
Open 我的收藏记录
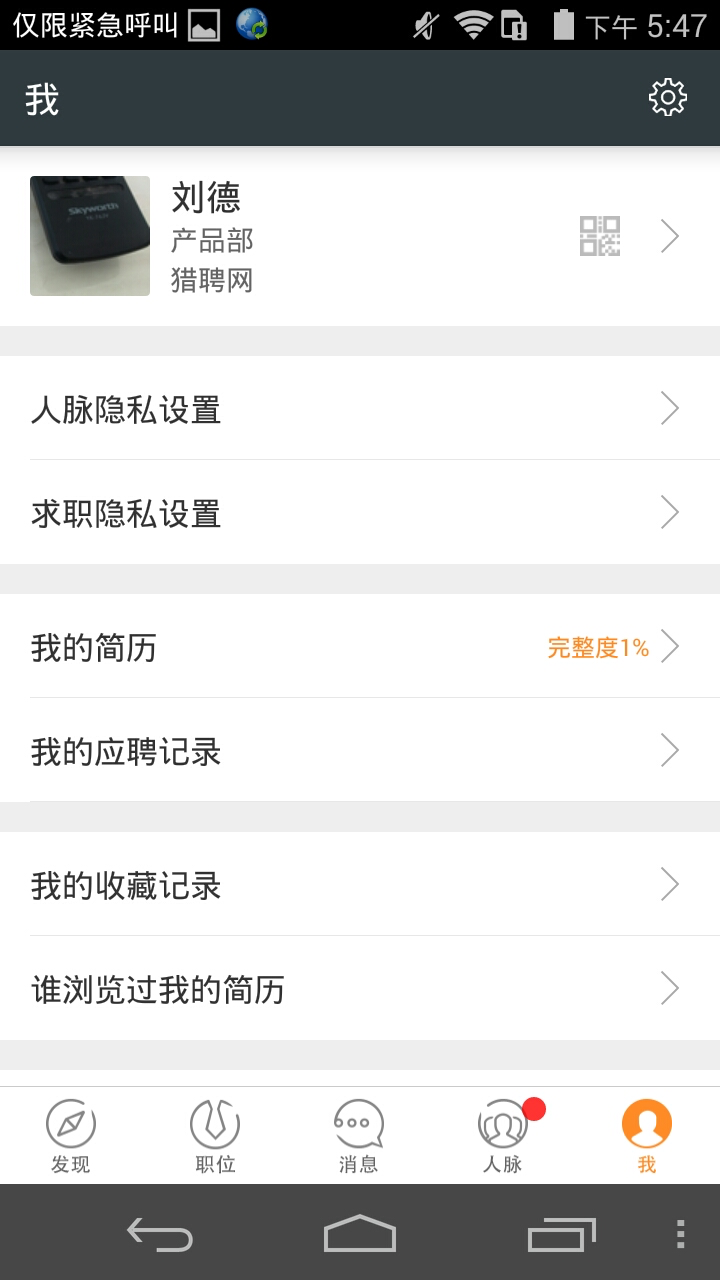click(360, 885)
